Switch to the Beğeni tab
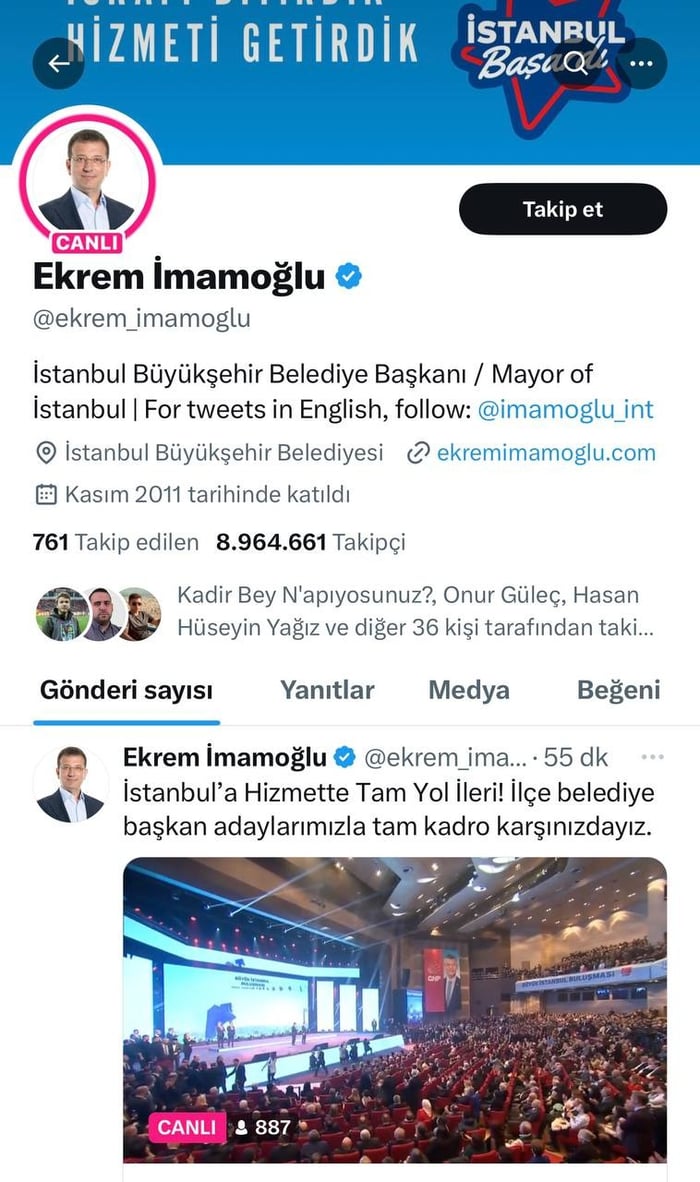The image size is (700, 1182). pos(618,689)
